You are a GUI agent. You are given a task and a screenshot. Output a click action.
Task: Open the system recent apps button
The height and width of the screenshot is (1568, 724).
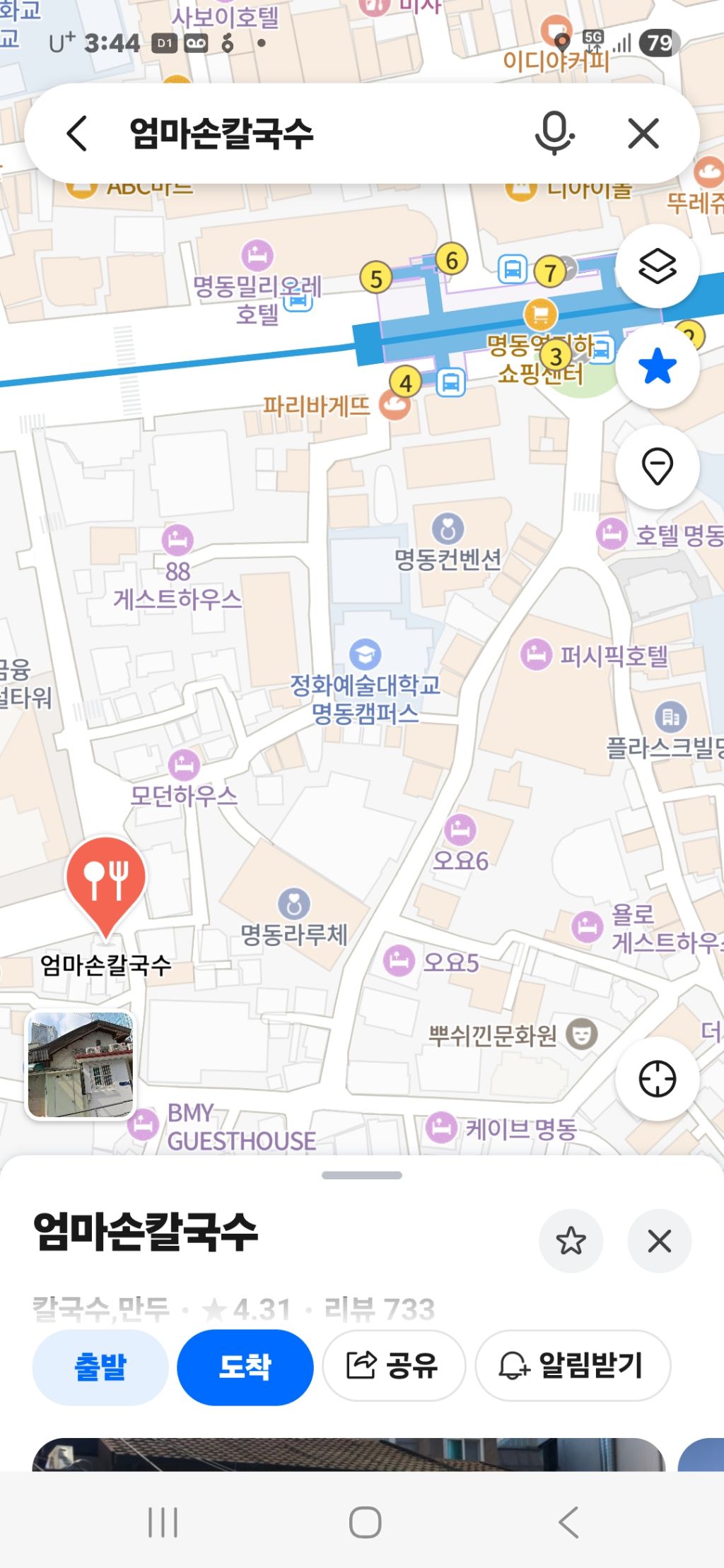pos(163,1522)
